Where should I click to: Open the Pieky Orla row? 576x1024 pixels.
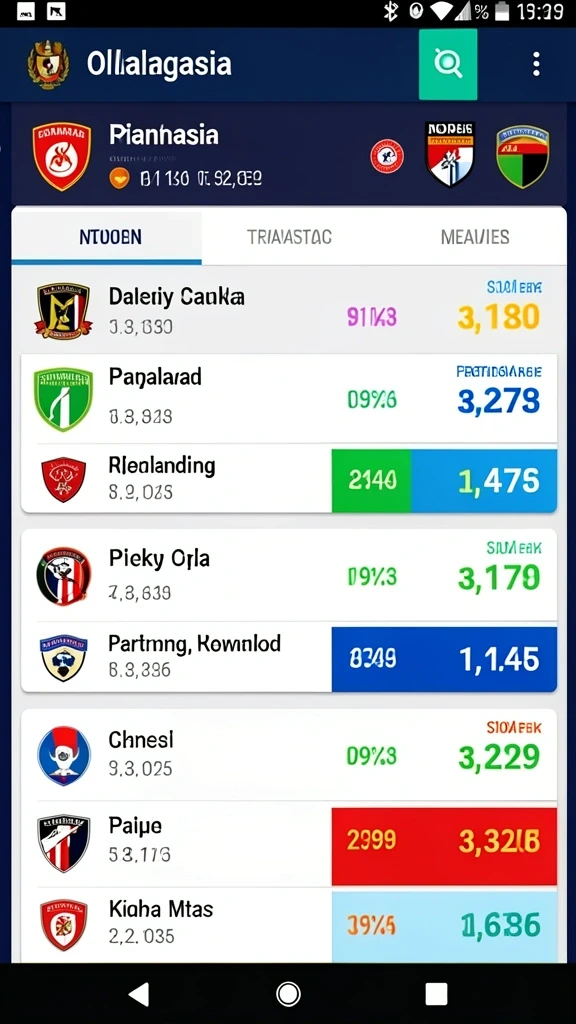click(x=289, y=575)
